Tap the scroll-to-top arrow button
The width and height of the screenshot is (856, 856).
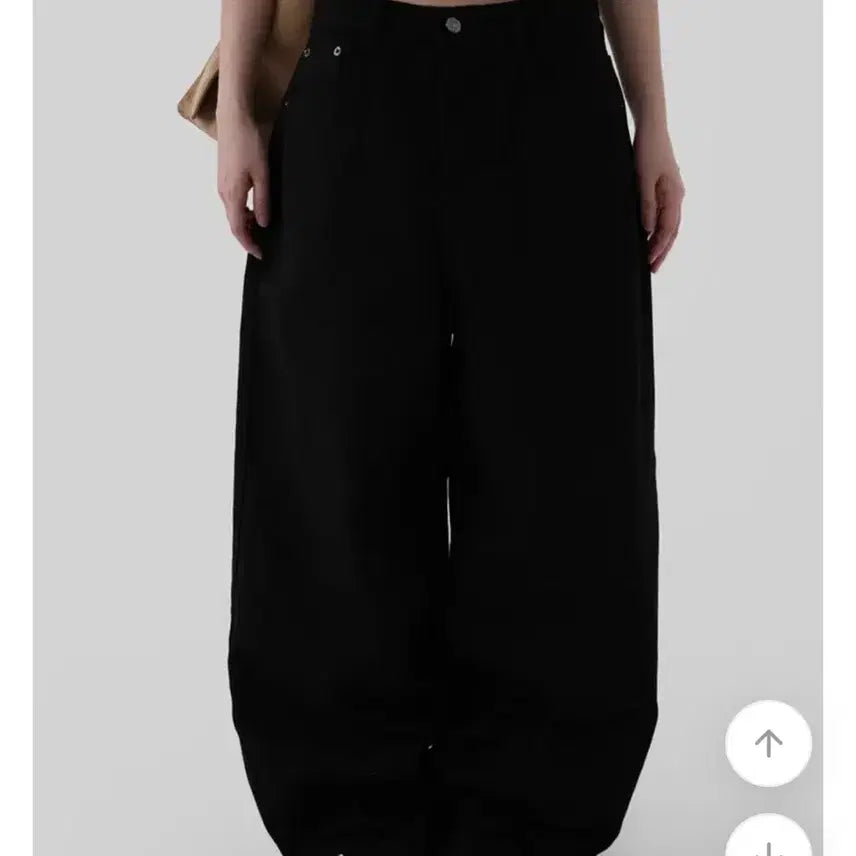[768, 743]
